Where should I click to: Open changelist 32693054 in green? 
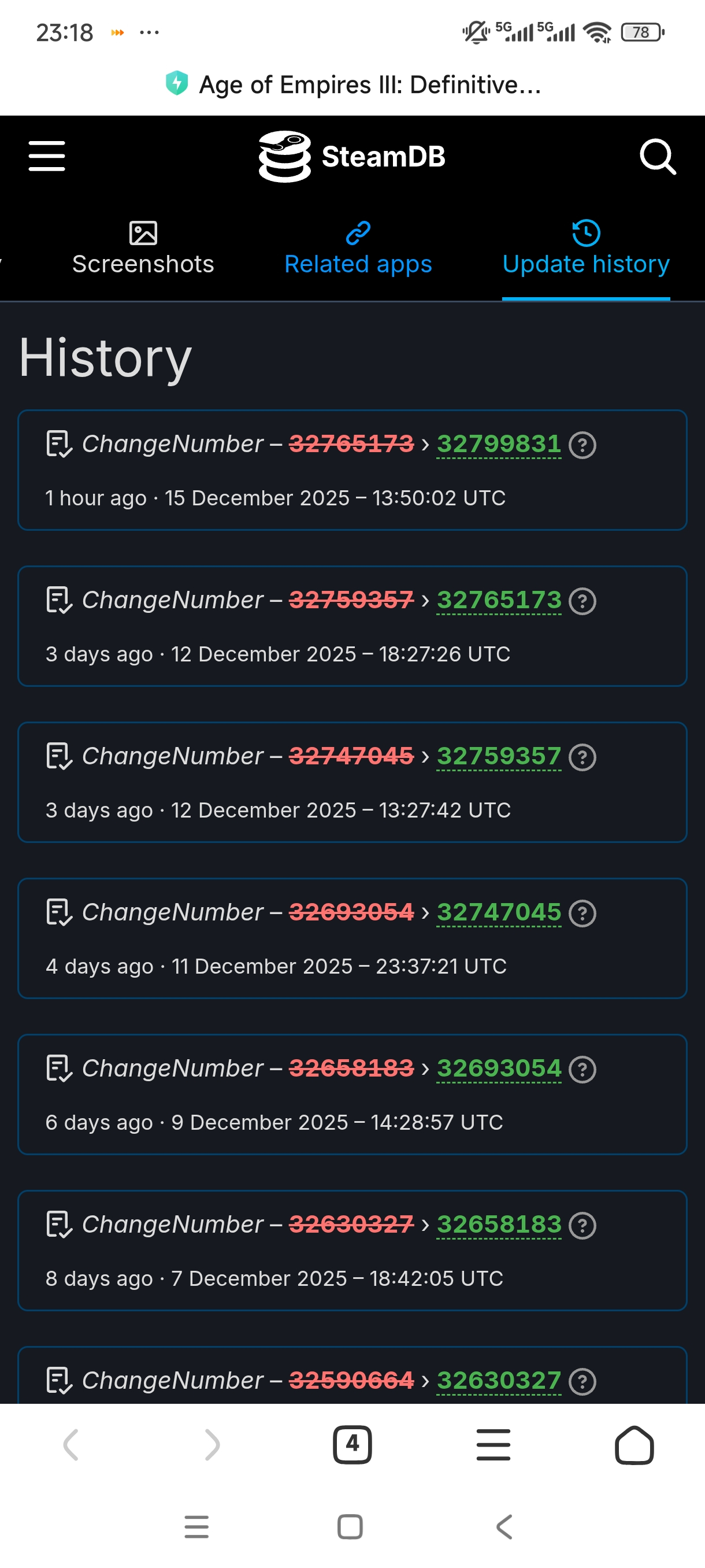click(x=499, y=1068)
